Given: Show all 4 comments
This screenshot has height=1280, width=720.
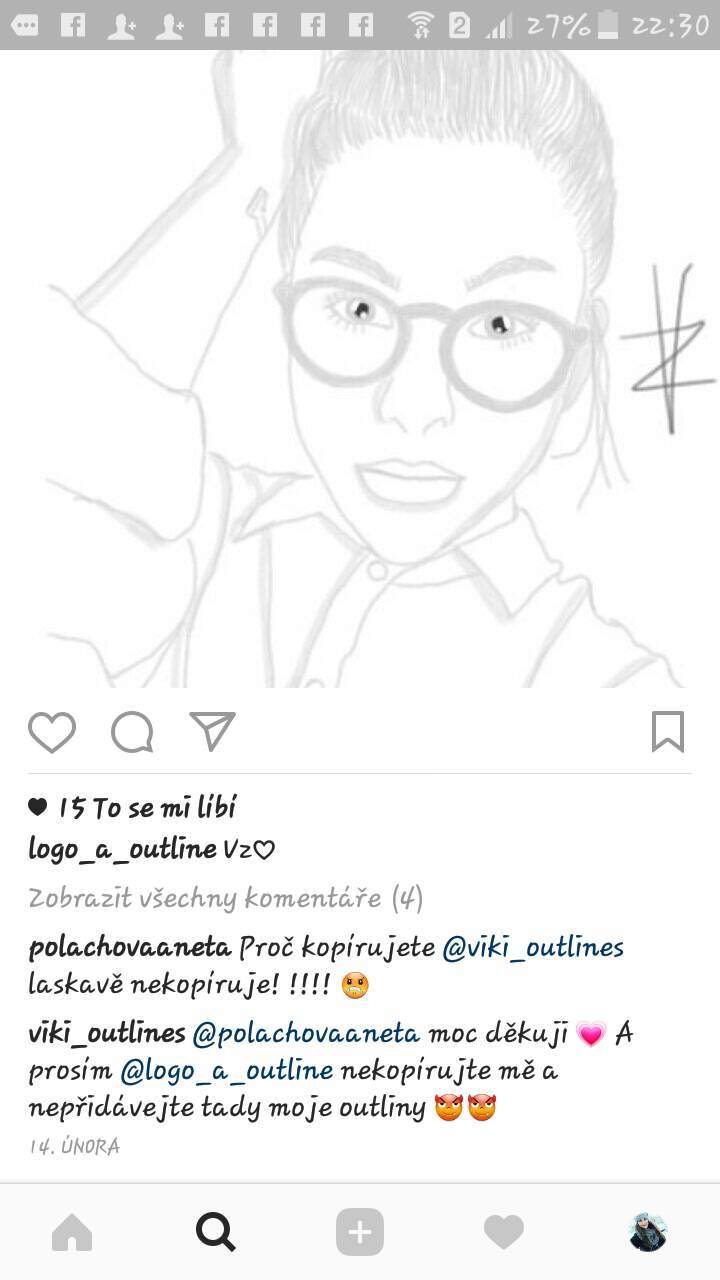Looking at the screenshot, I should (x=226, y=898).
